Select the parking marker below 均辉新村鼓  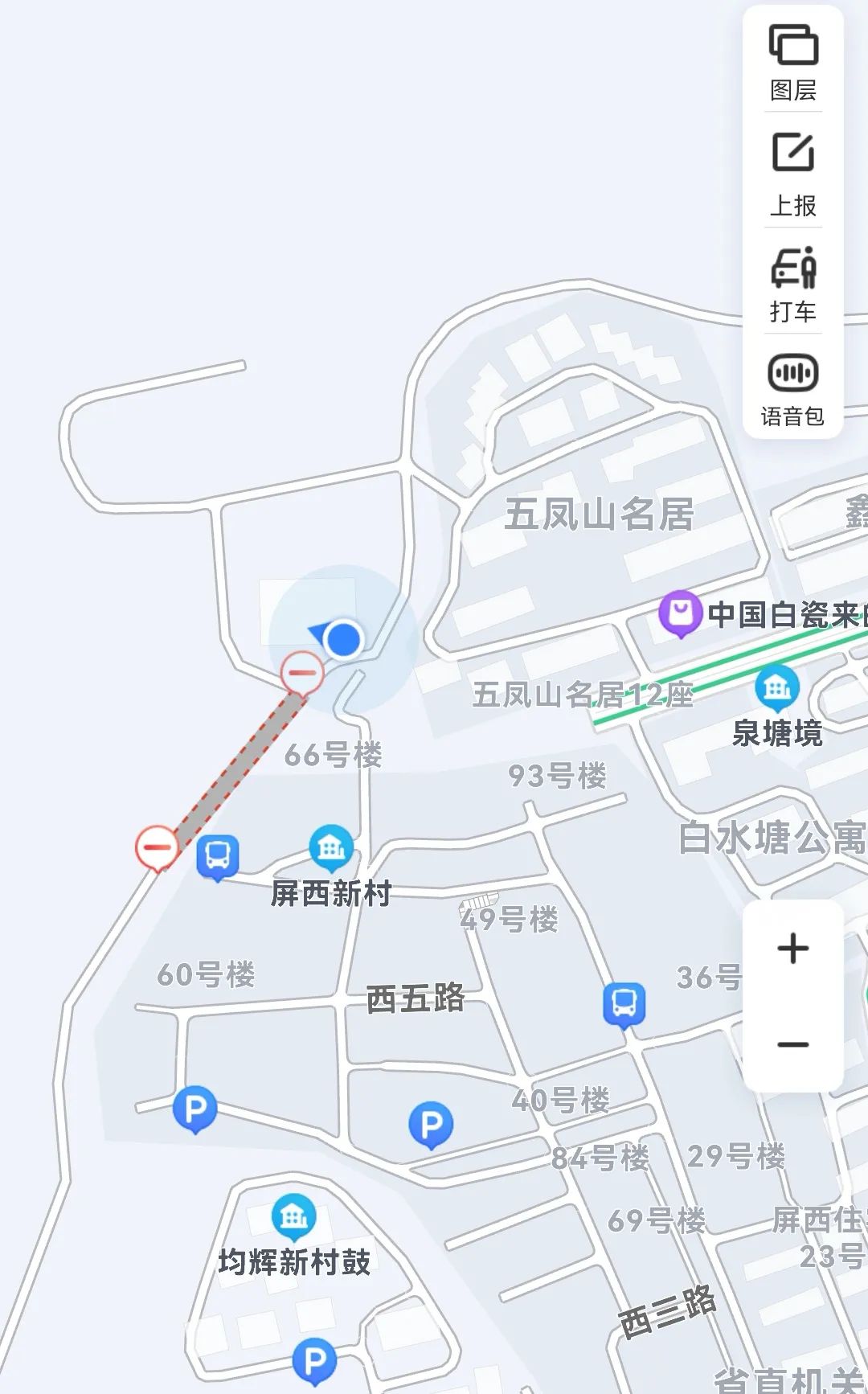314,1360
